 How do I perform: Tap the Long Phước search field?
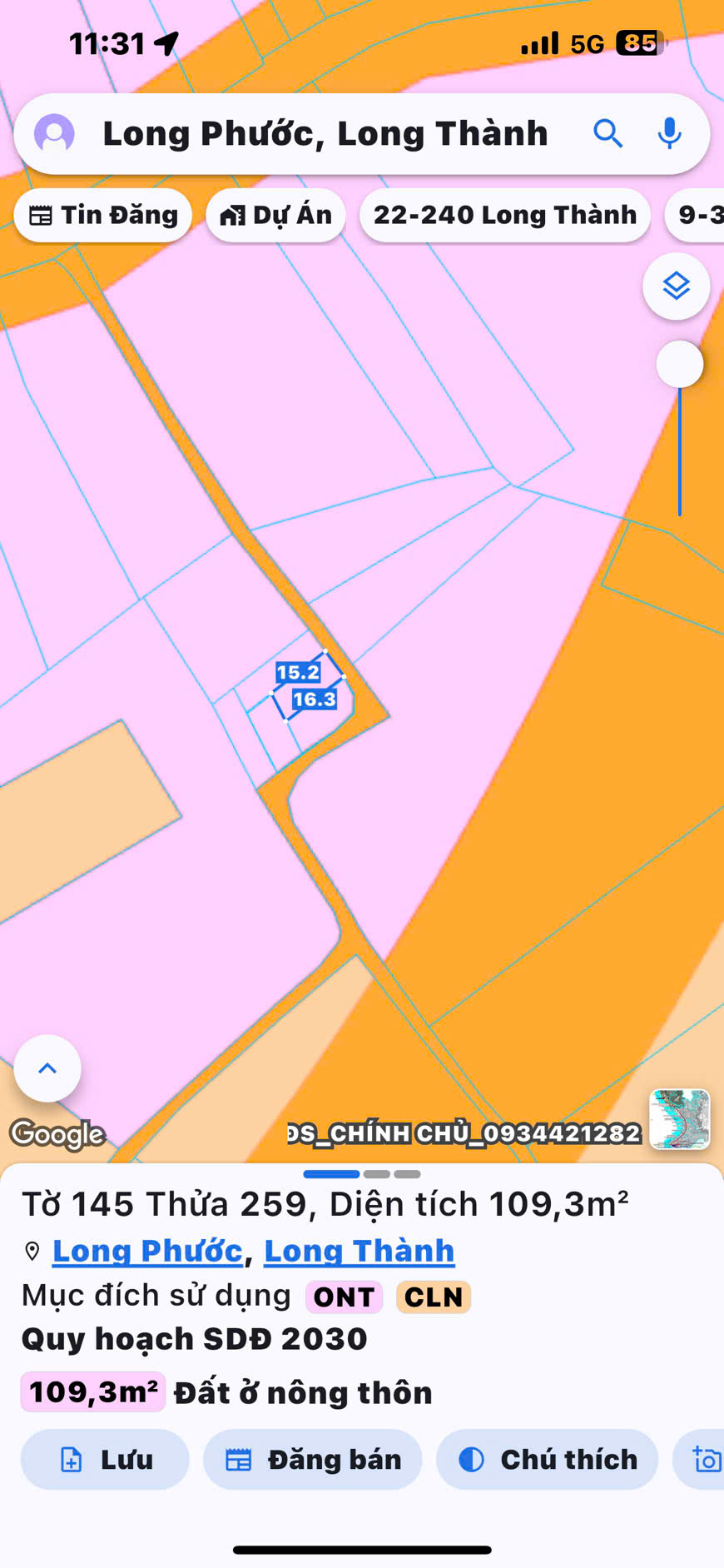pyautogui.click(x=325, y=134)
